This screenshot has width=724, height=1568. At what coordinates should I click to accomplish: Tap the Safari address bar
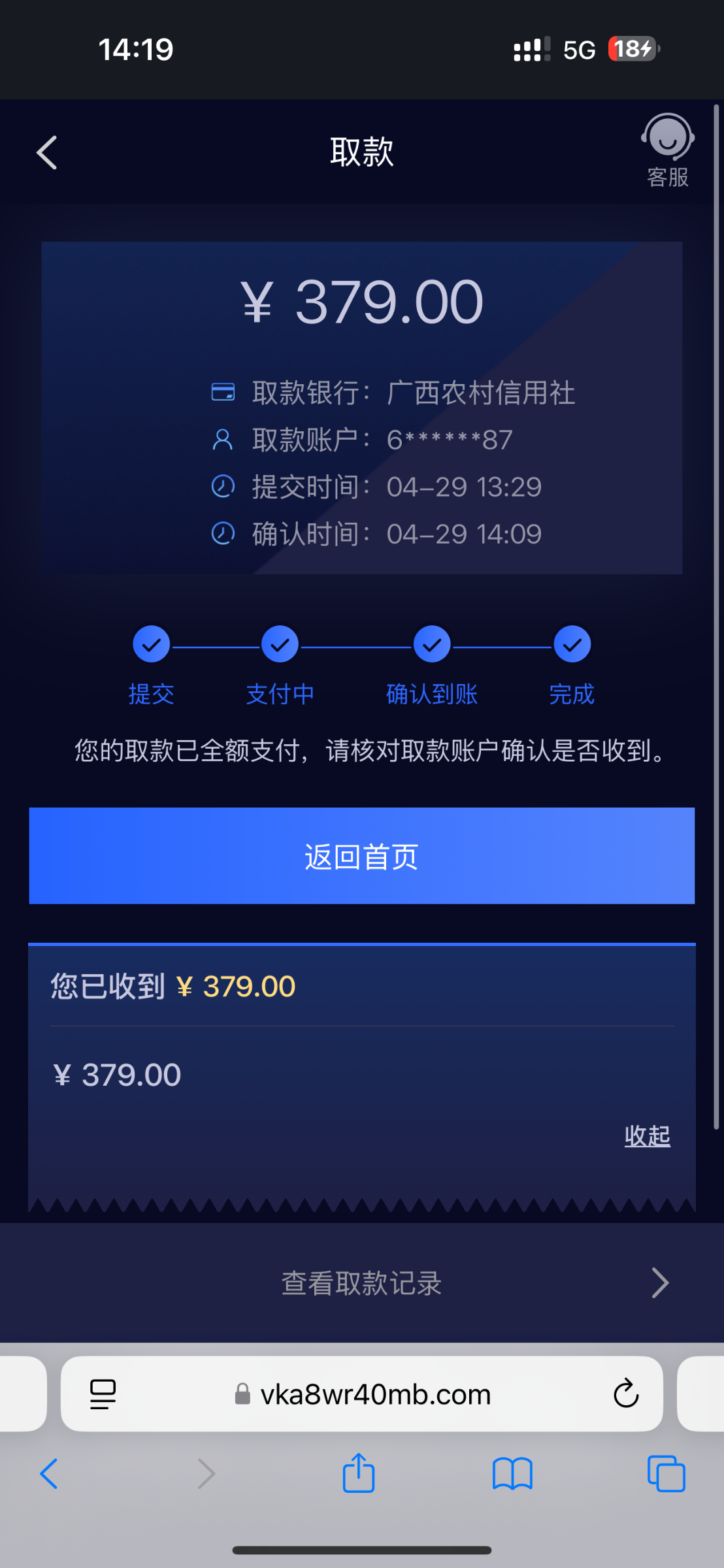[375, 1394]
